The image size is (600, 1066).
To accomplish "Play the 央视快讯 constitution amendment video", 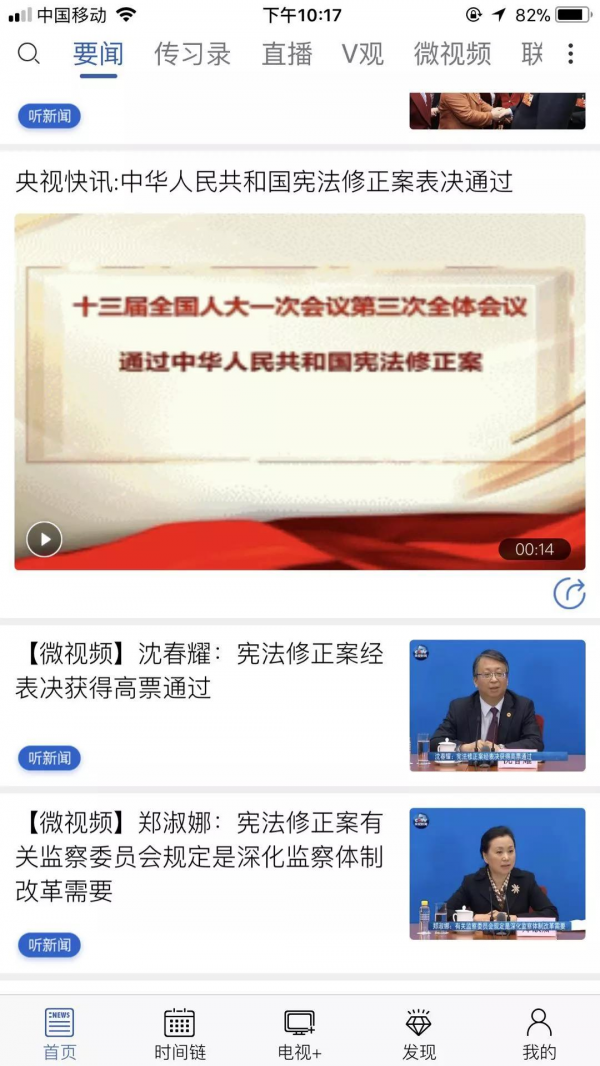I will [44, 540].
